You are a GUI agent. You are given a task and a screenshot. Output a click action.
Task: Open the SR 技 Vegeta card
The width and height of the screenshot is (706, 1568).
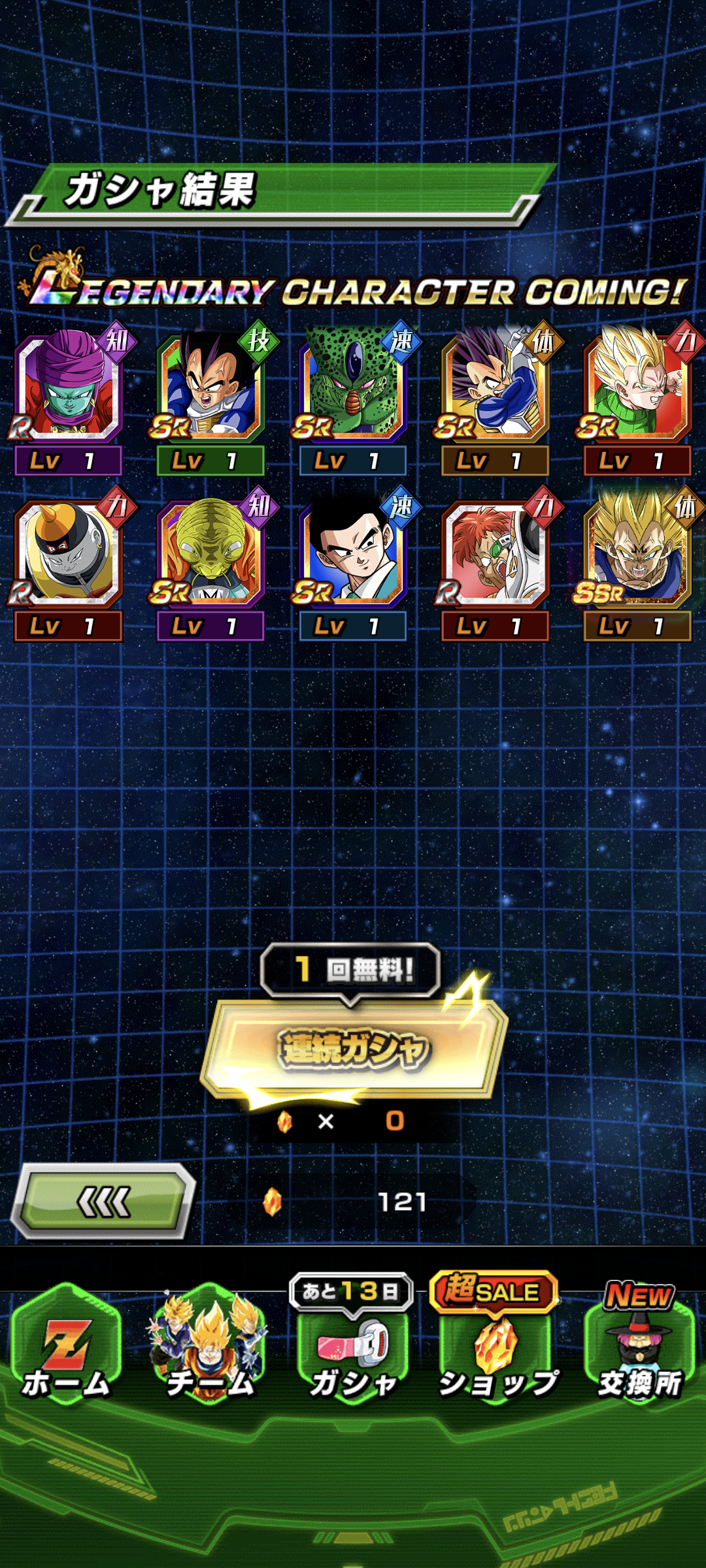[210, 387]
